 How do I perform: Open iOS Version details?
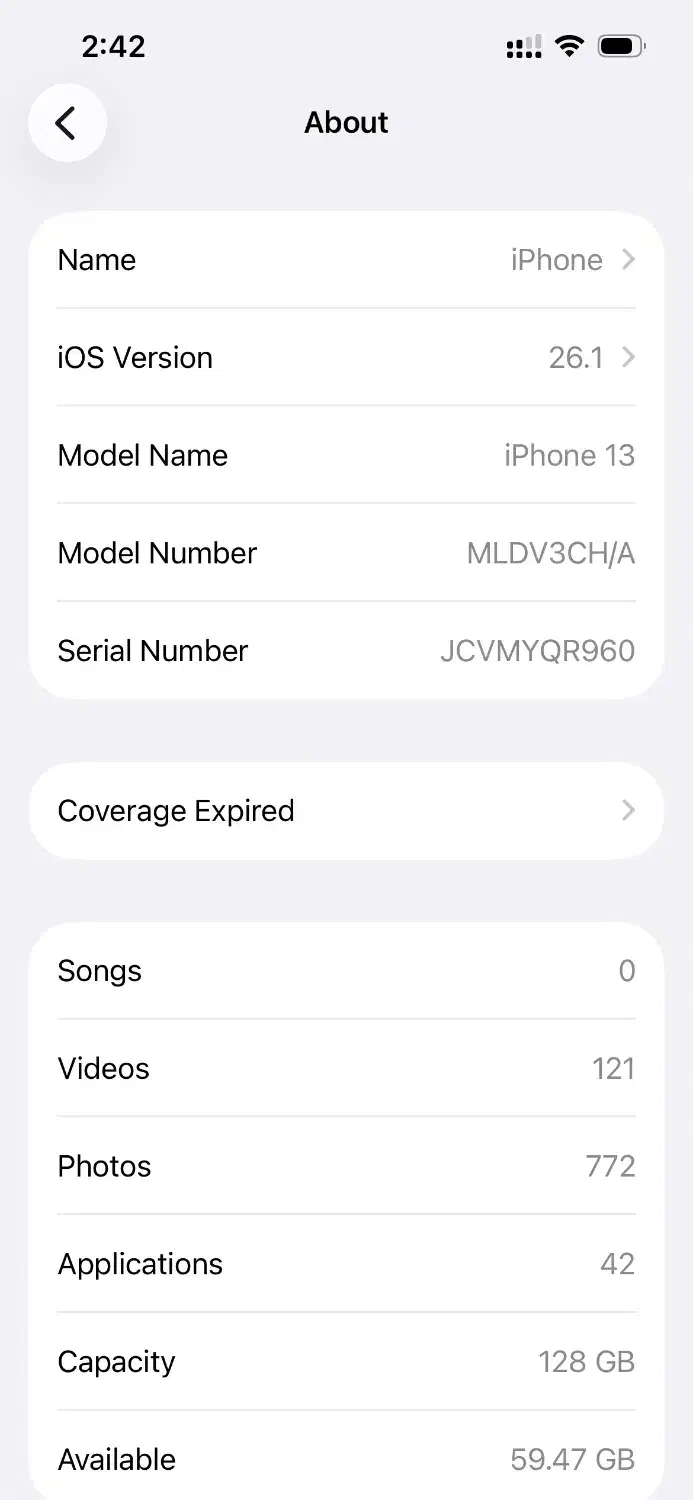346,358
